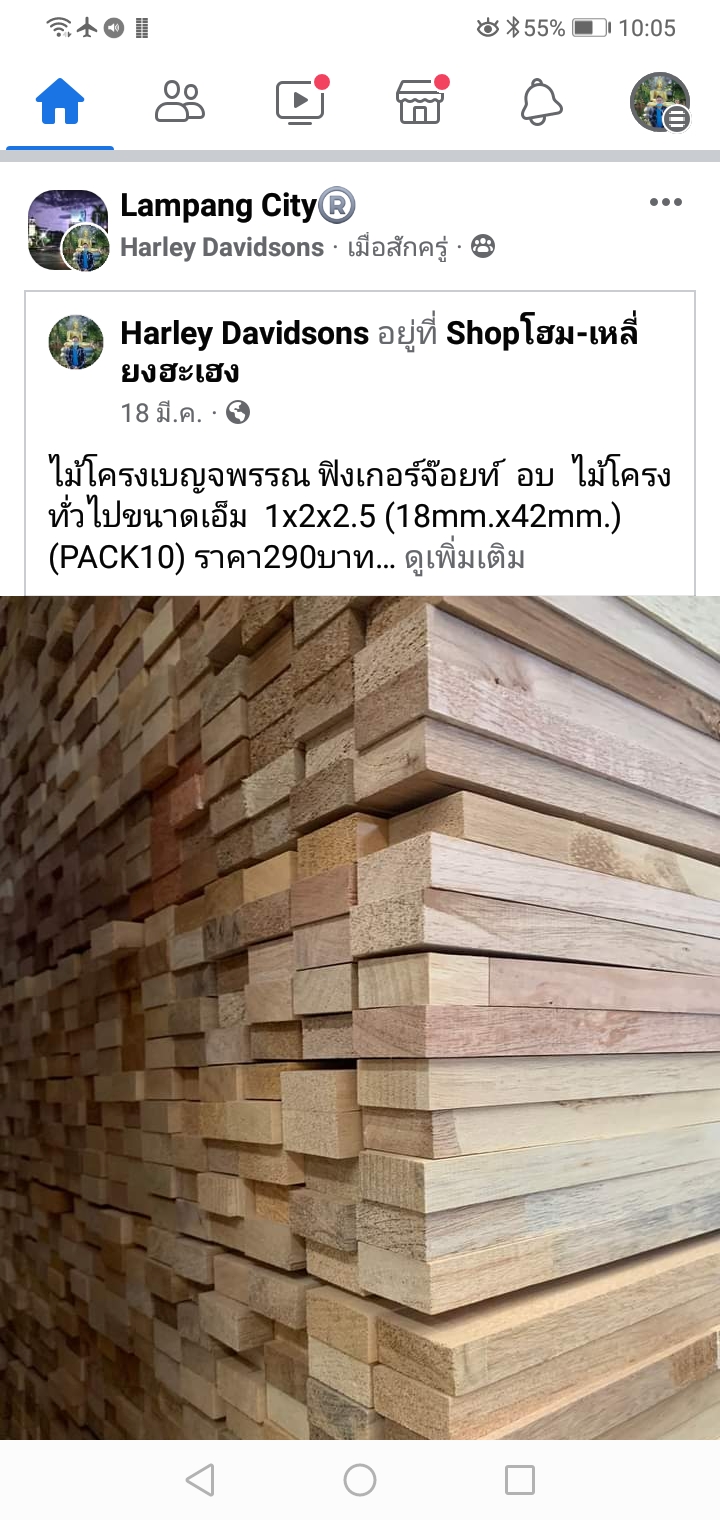Open the wood lumber photo
Screen dimensions: 720x1520
coord(360,1015)
